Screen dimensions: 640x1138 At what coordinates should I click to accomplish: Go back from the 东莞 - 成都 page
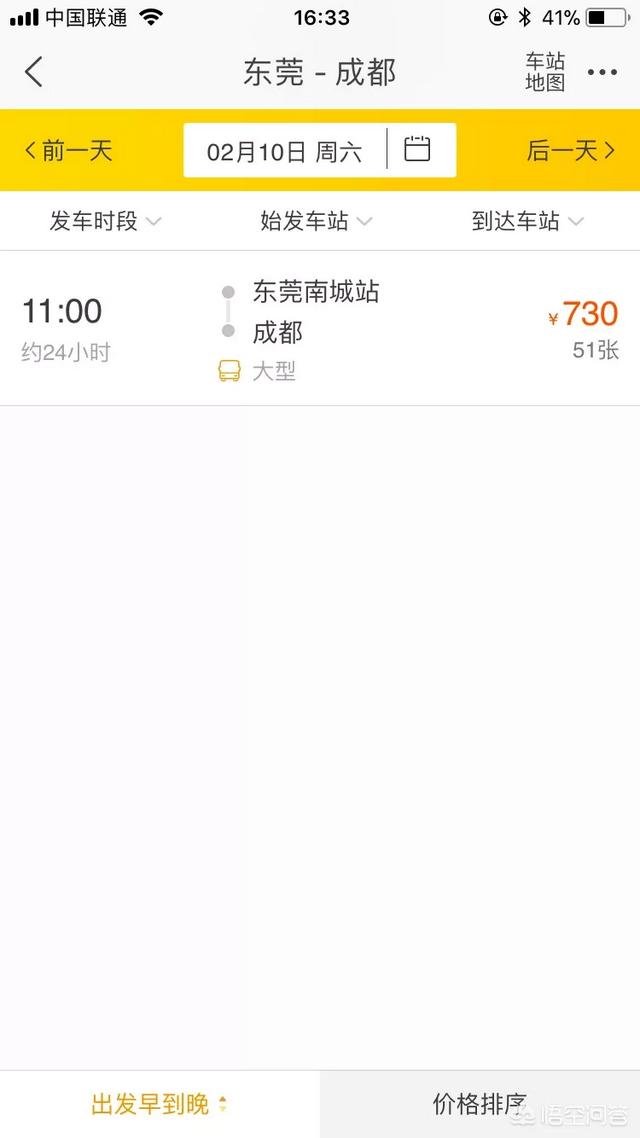click(x=34, y=72)
